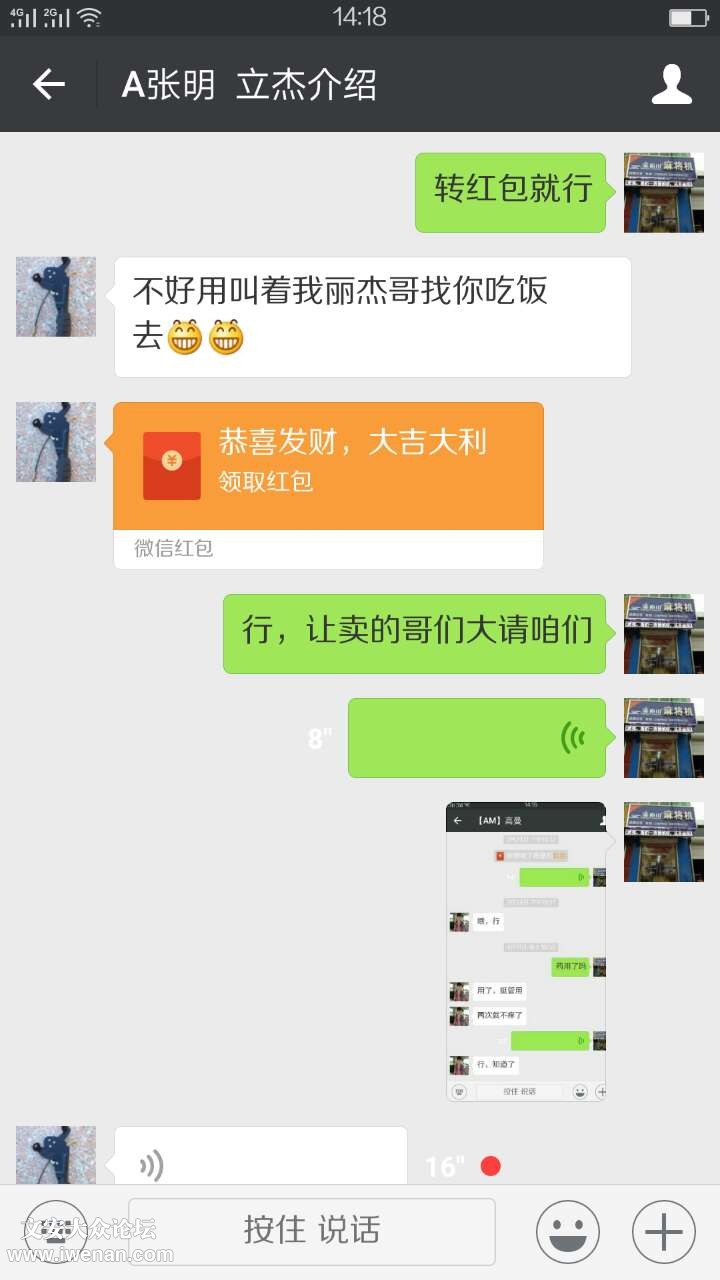The height and width of the screenshot is (1280, 720).
Task: Switch to keyboard input
Action: click(56, 1231)
